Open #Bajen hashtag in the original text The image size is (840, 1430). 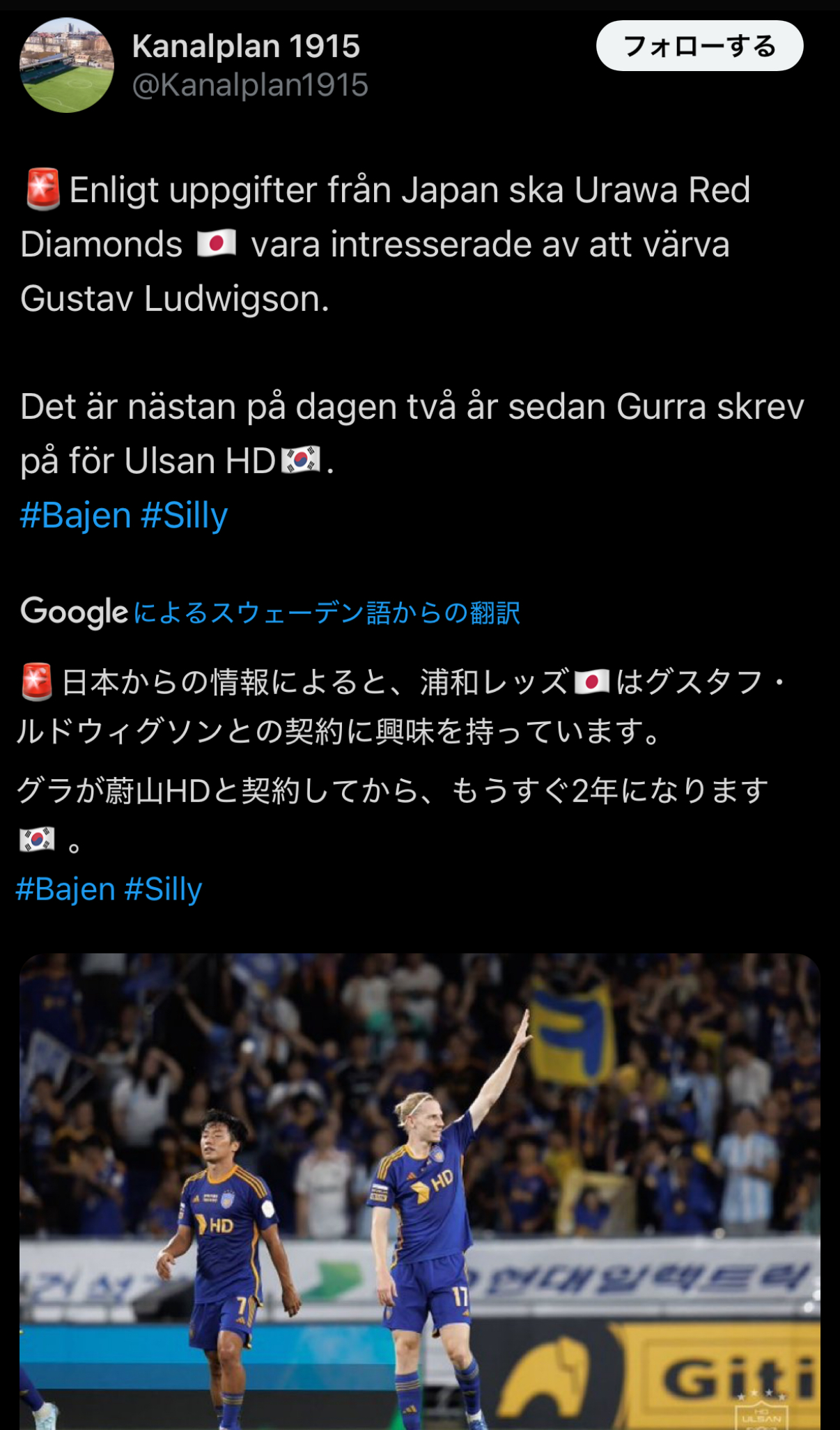click(75, 516)
